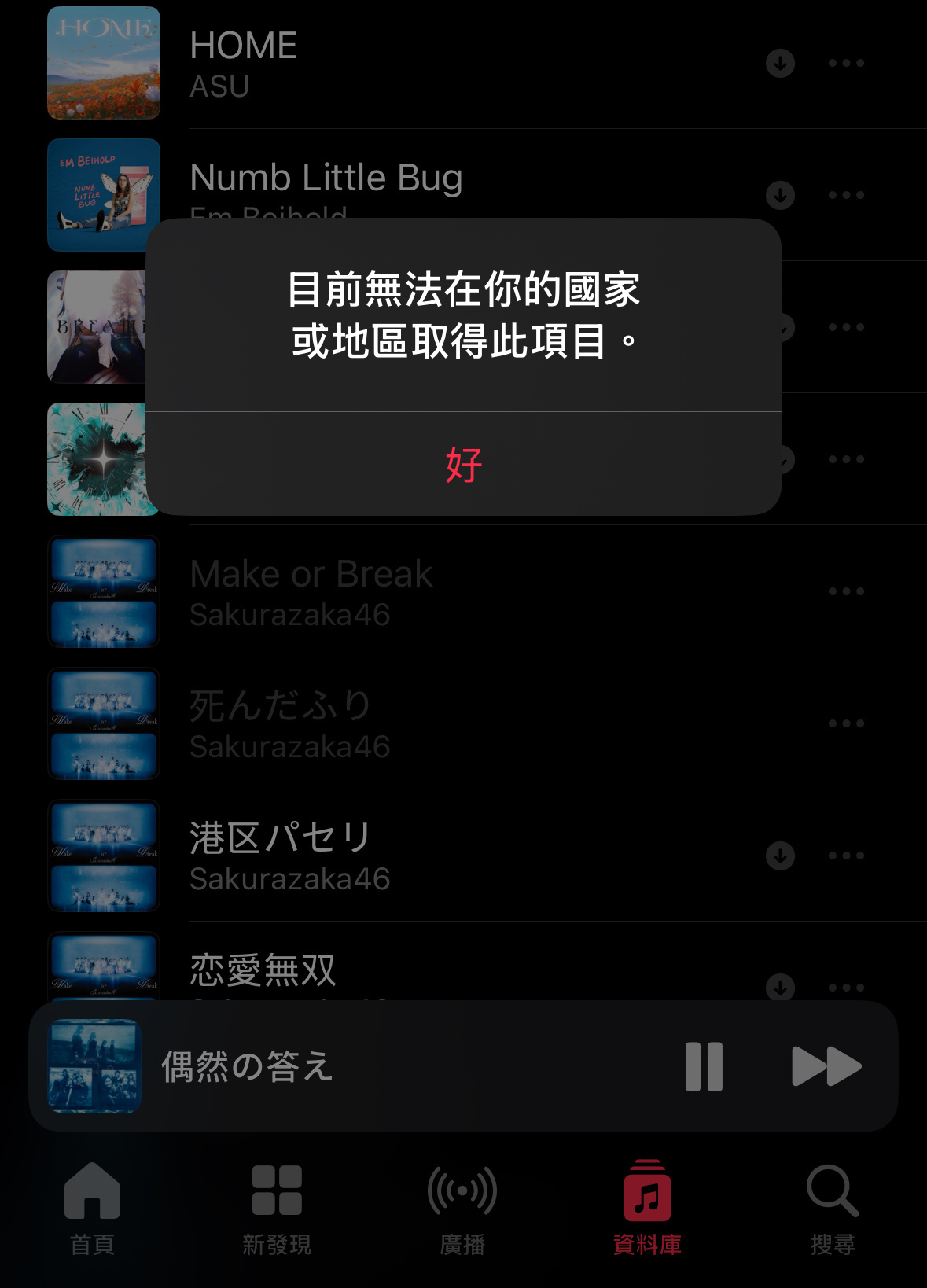Screen dimensions: 927x1288
Task: Open more options for 港区パセリ
Action: [x=846, y=856]
